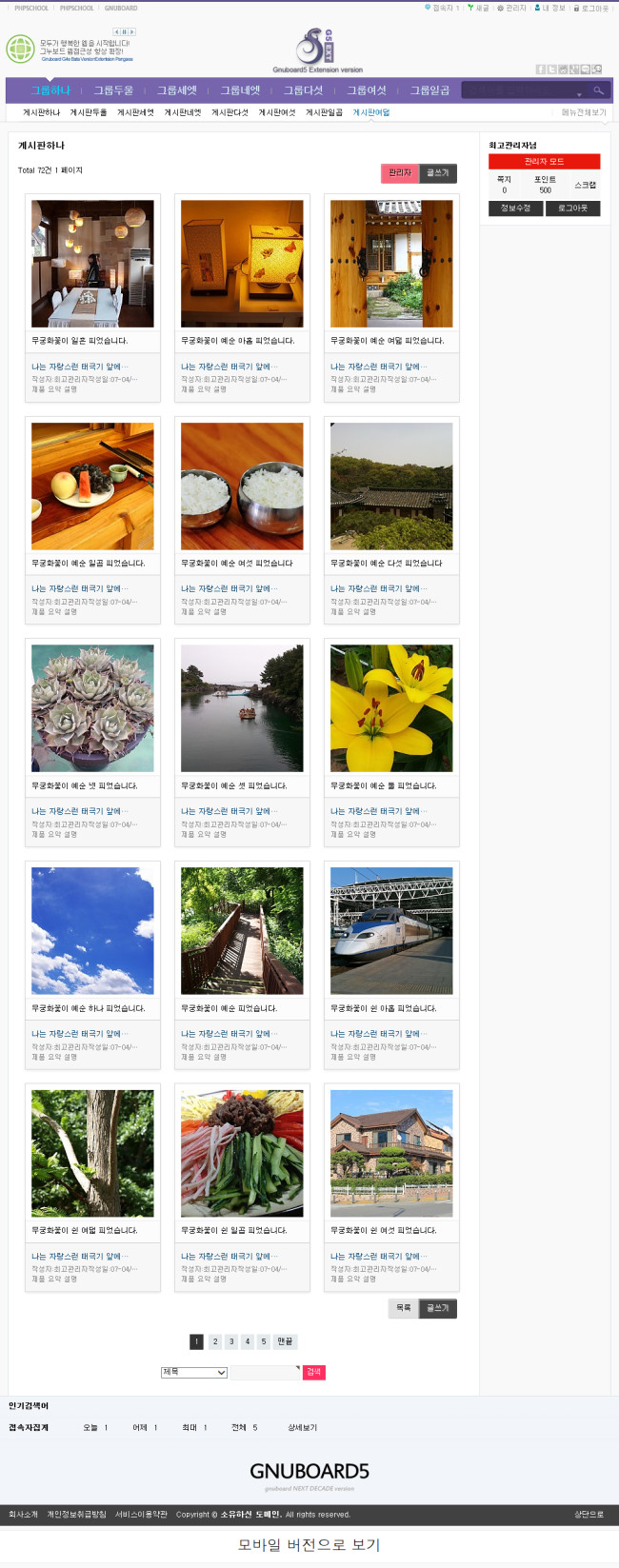The width and height of the screenshot is (619, 1568).
Task: Jump to the last page with 맨끝
Action: coord(285,1341)
